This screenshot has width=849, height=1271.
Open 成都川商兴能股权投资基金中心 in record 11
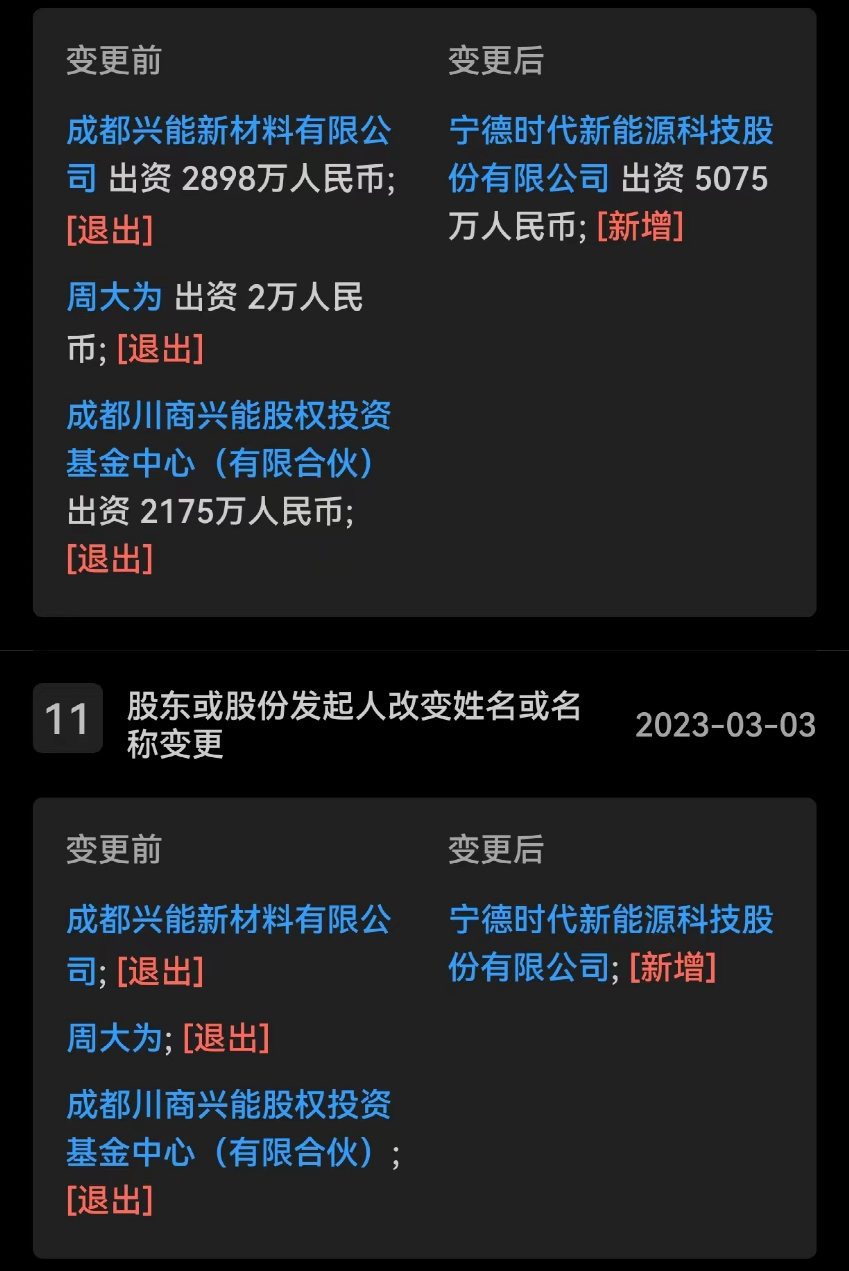[x=228, y=1106]
